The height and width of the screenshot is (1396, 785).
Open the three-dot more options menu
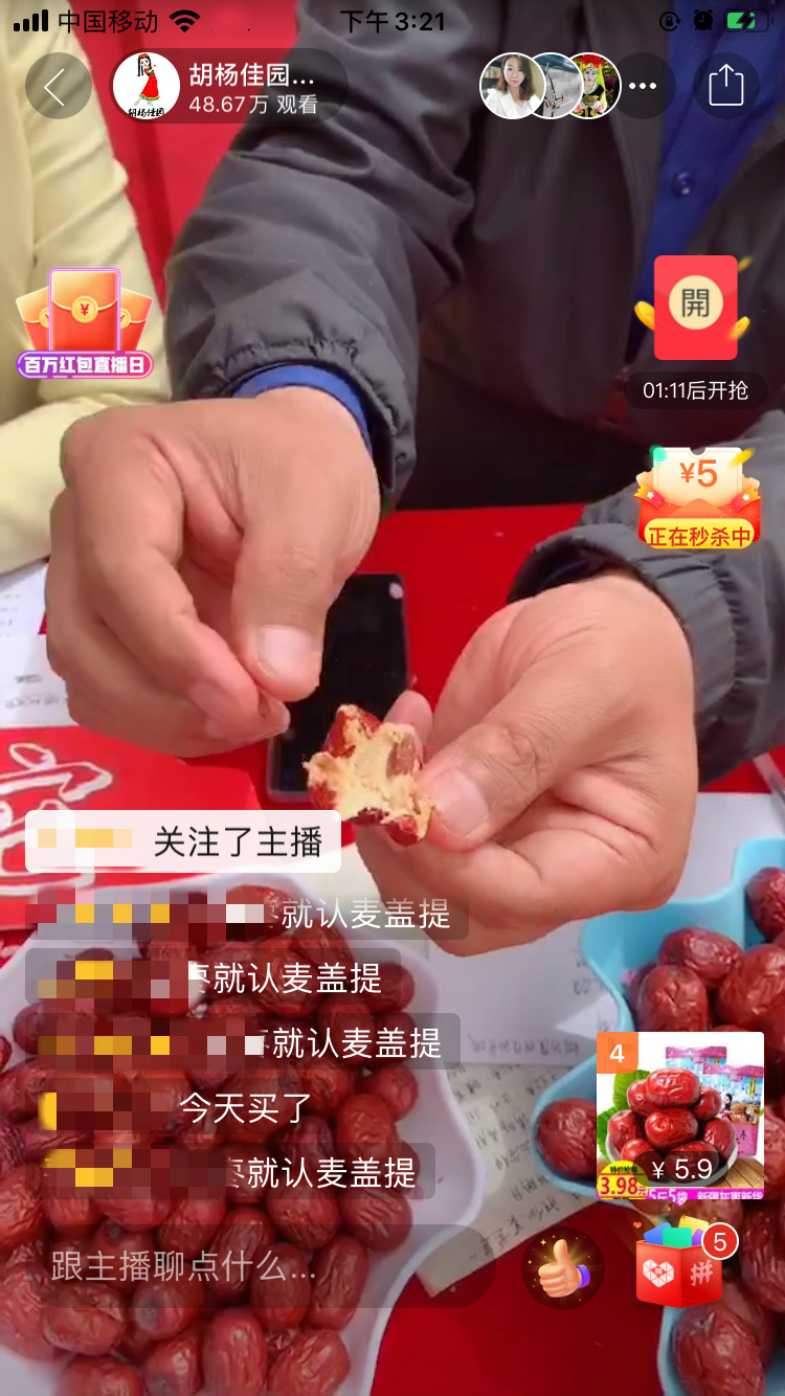coord(642,86)
